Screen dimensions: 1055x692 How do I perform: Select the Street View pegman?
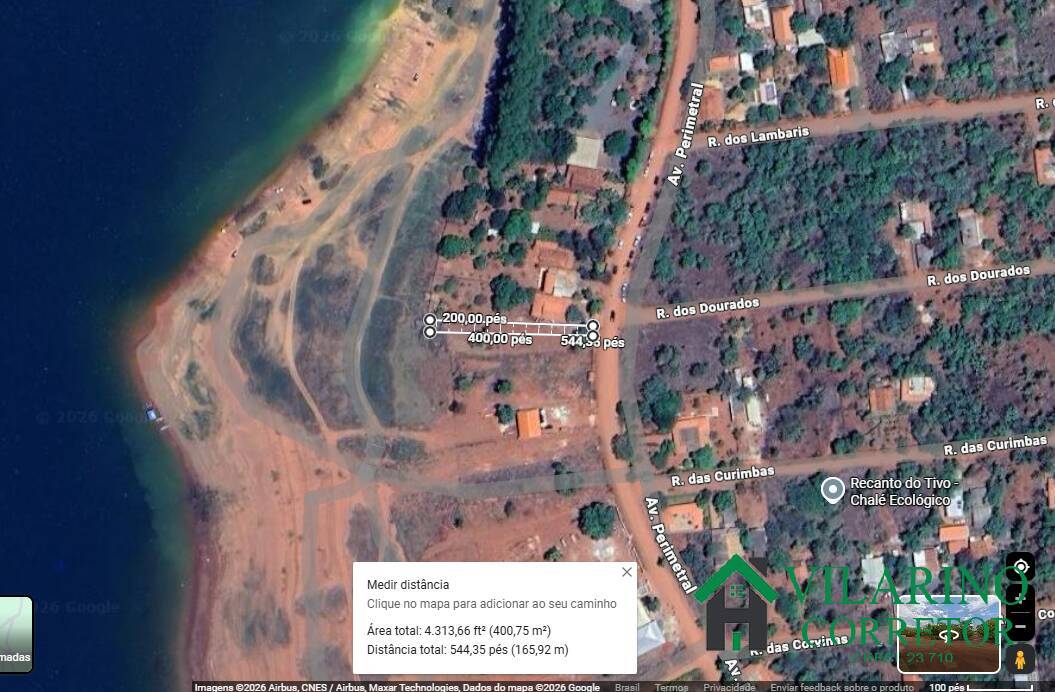pyautogui.click(x=1020, y=660)
